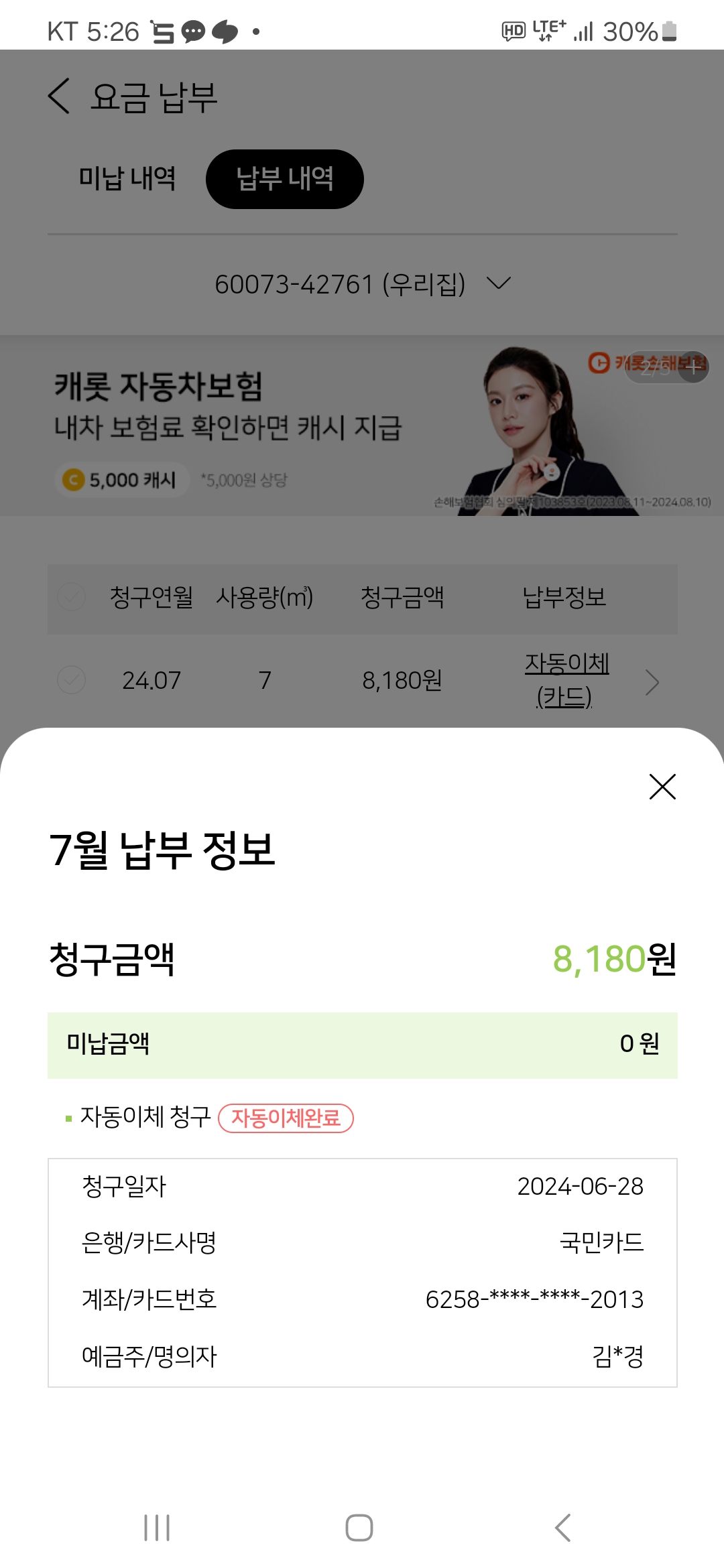Select the 납부 내역 tab

(x=284, y=179)
